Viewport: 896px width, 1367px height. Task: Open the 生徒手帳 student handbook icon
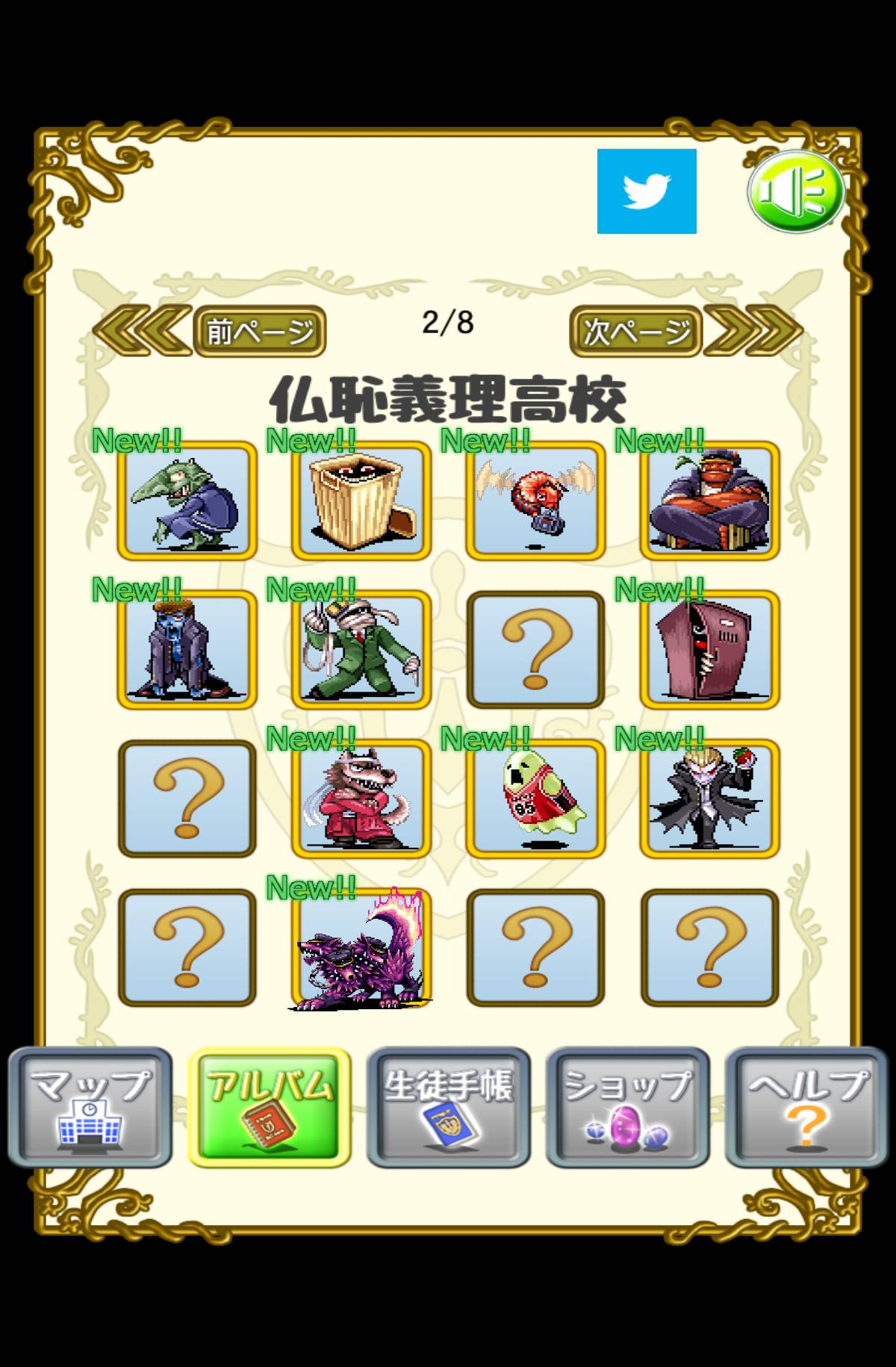pyautogui.click(x=448, y=1106)
